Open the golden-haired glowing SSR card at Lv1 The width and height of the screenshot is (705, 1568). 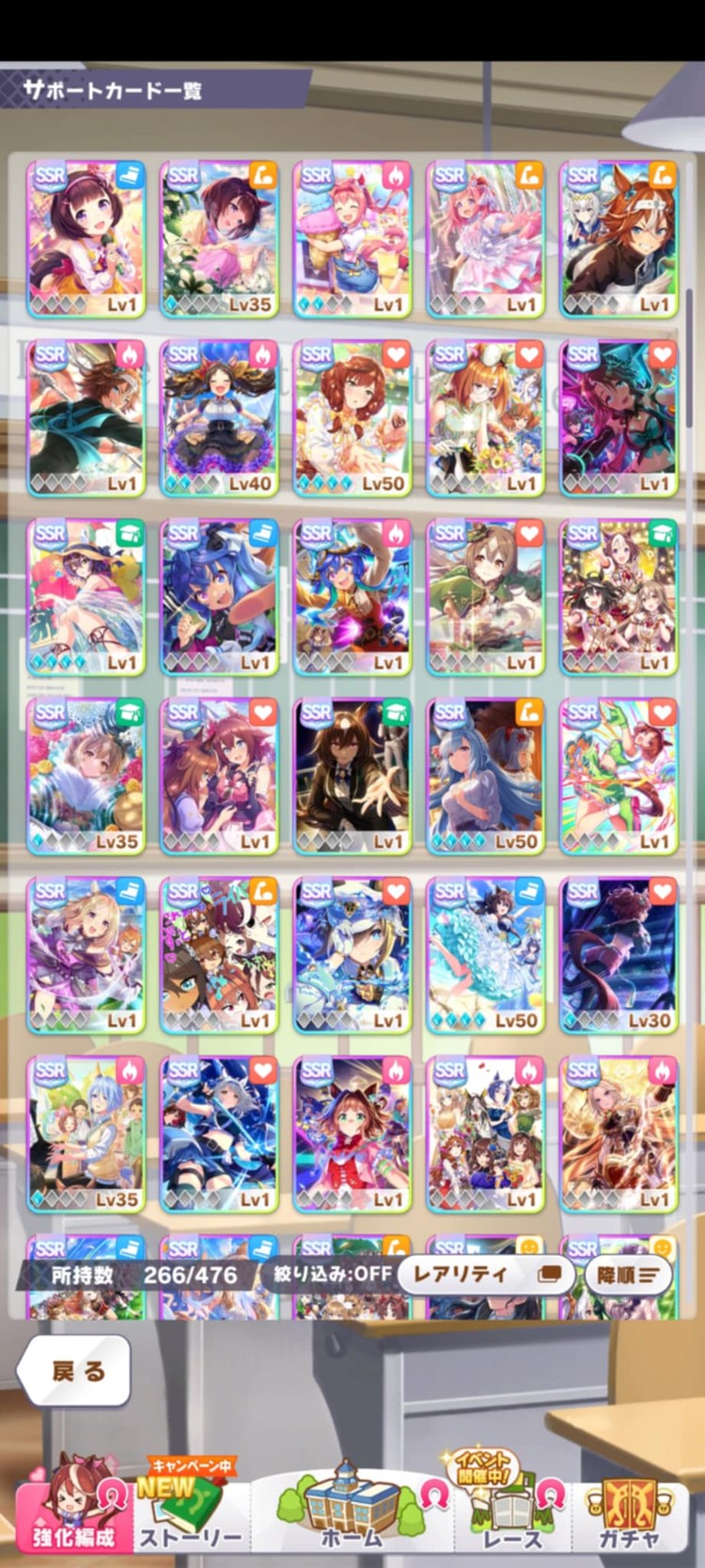pyautogui.click(x=619, y=1134)
